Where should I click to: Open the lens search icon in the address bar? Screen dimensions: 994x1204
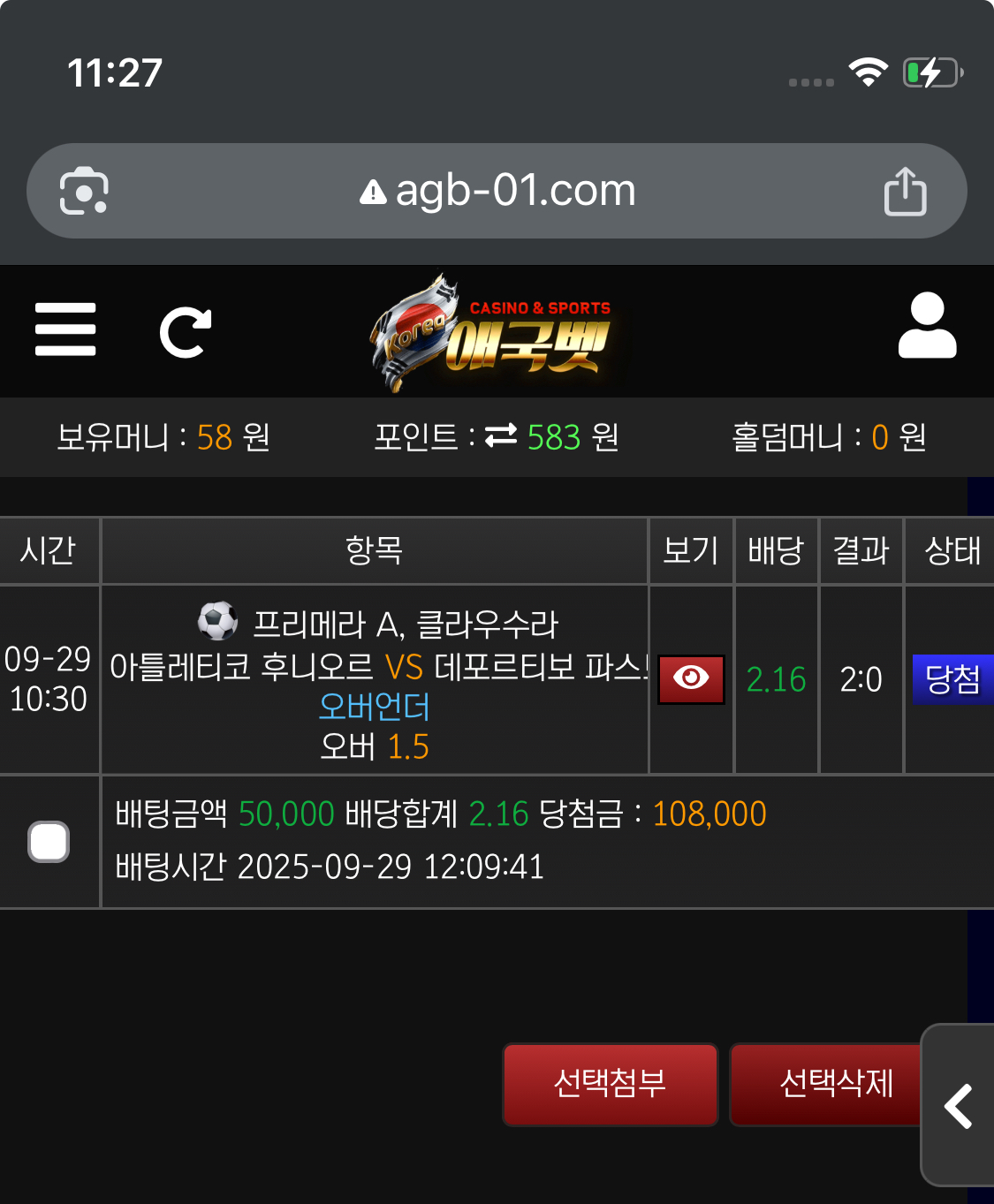(84, 191)
